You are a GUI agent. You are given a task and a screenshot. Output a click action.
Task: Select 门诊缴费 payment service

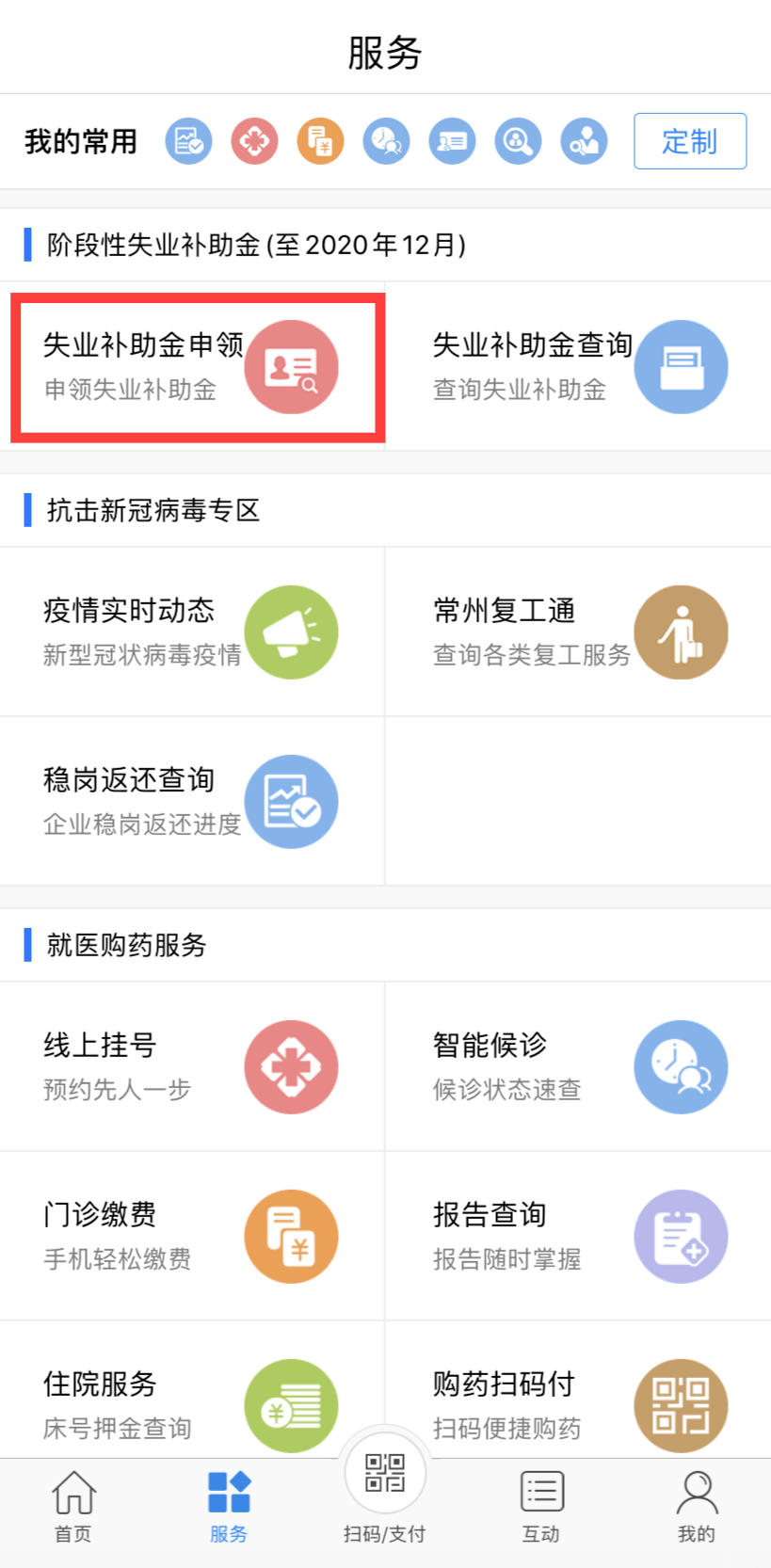tap(192, 1236)
